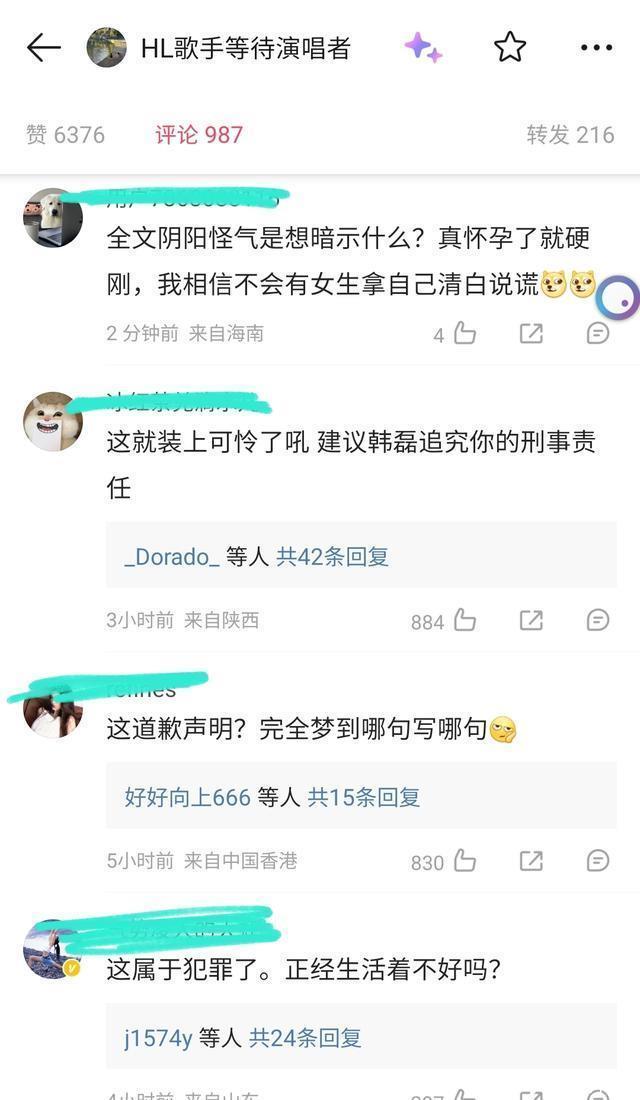Open the three-dot overflow menu

(596, 47)
